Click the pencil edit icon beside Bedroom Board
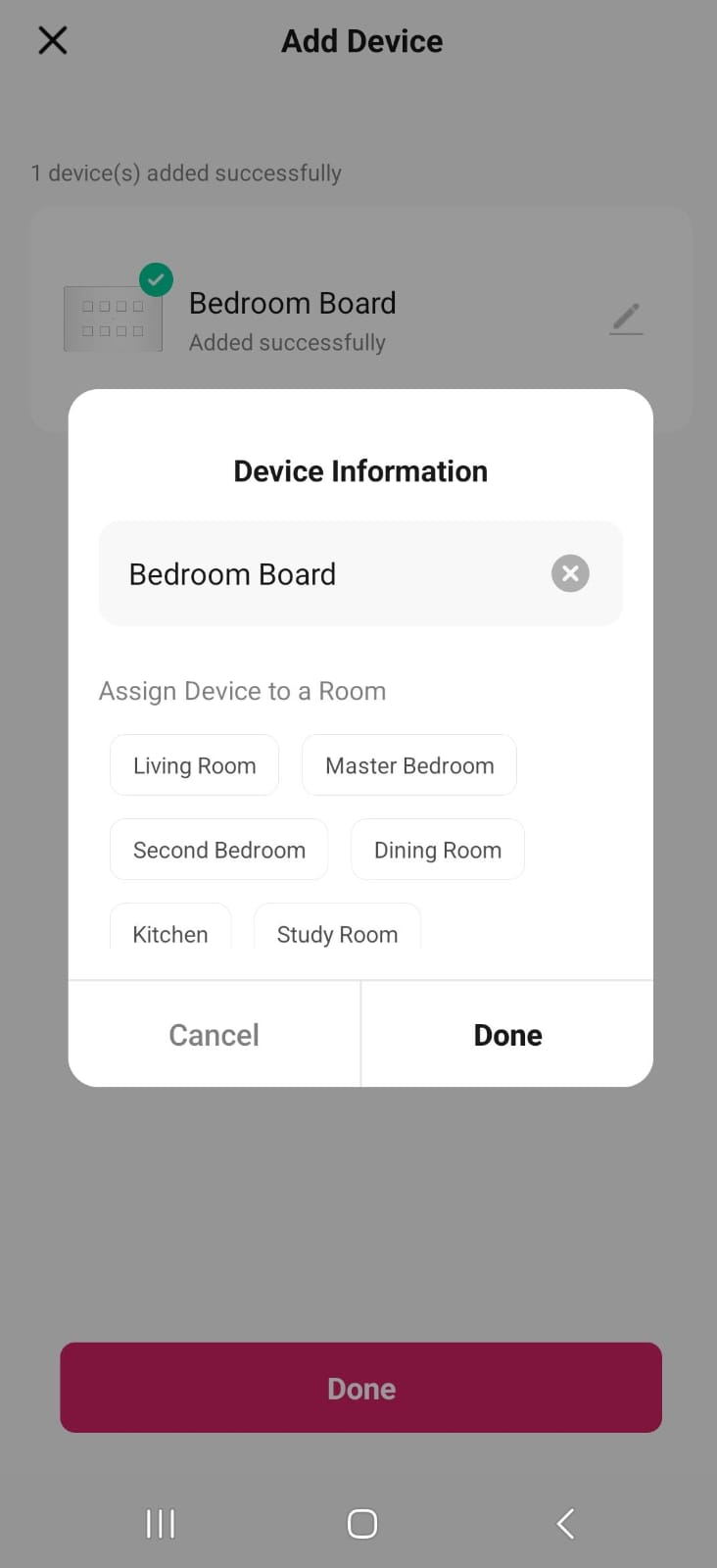 (x=626, y=317)
